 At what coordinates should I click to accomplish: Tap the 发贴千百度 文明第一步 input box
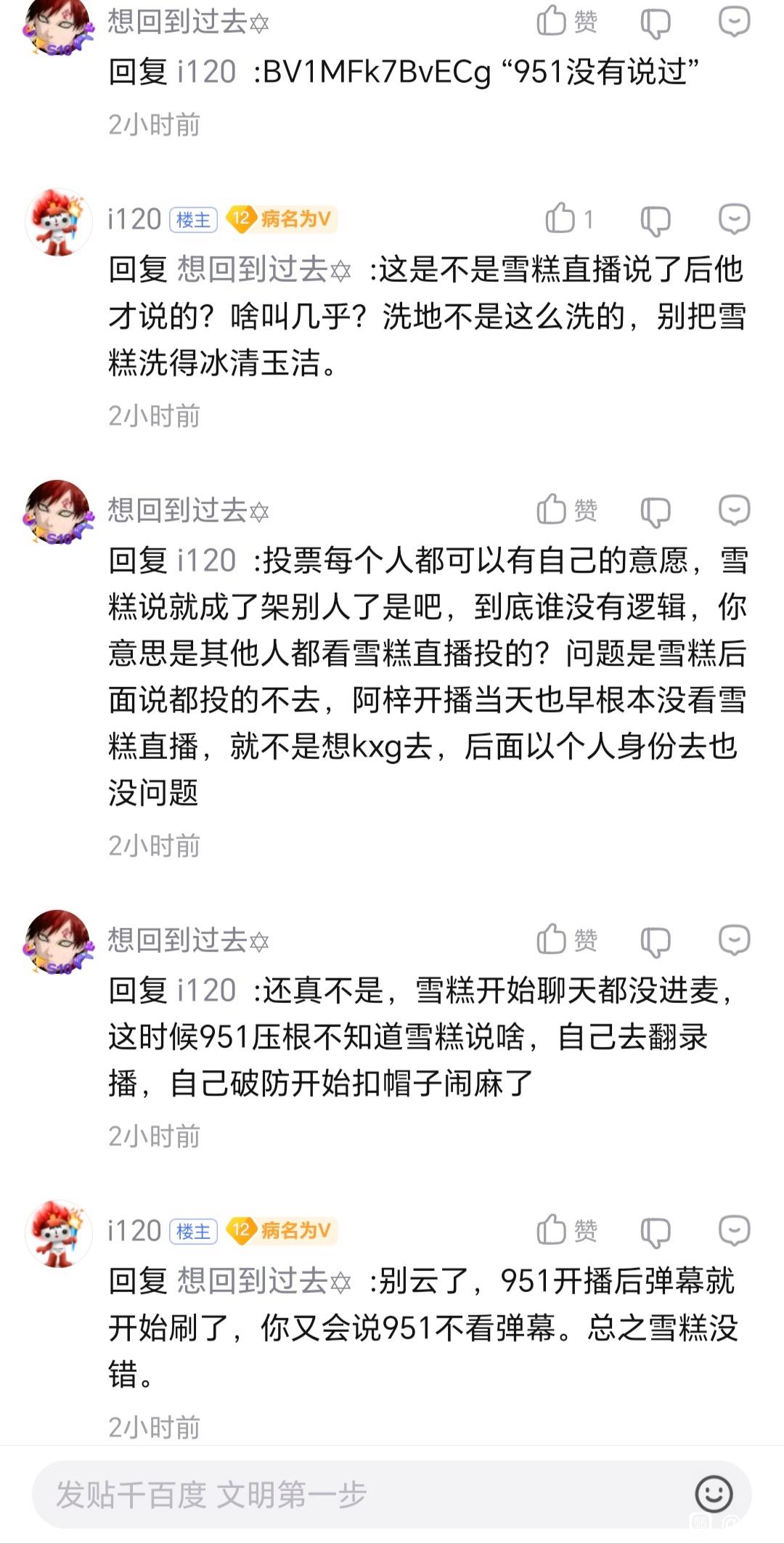363,1495
